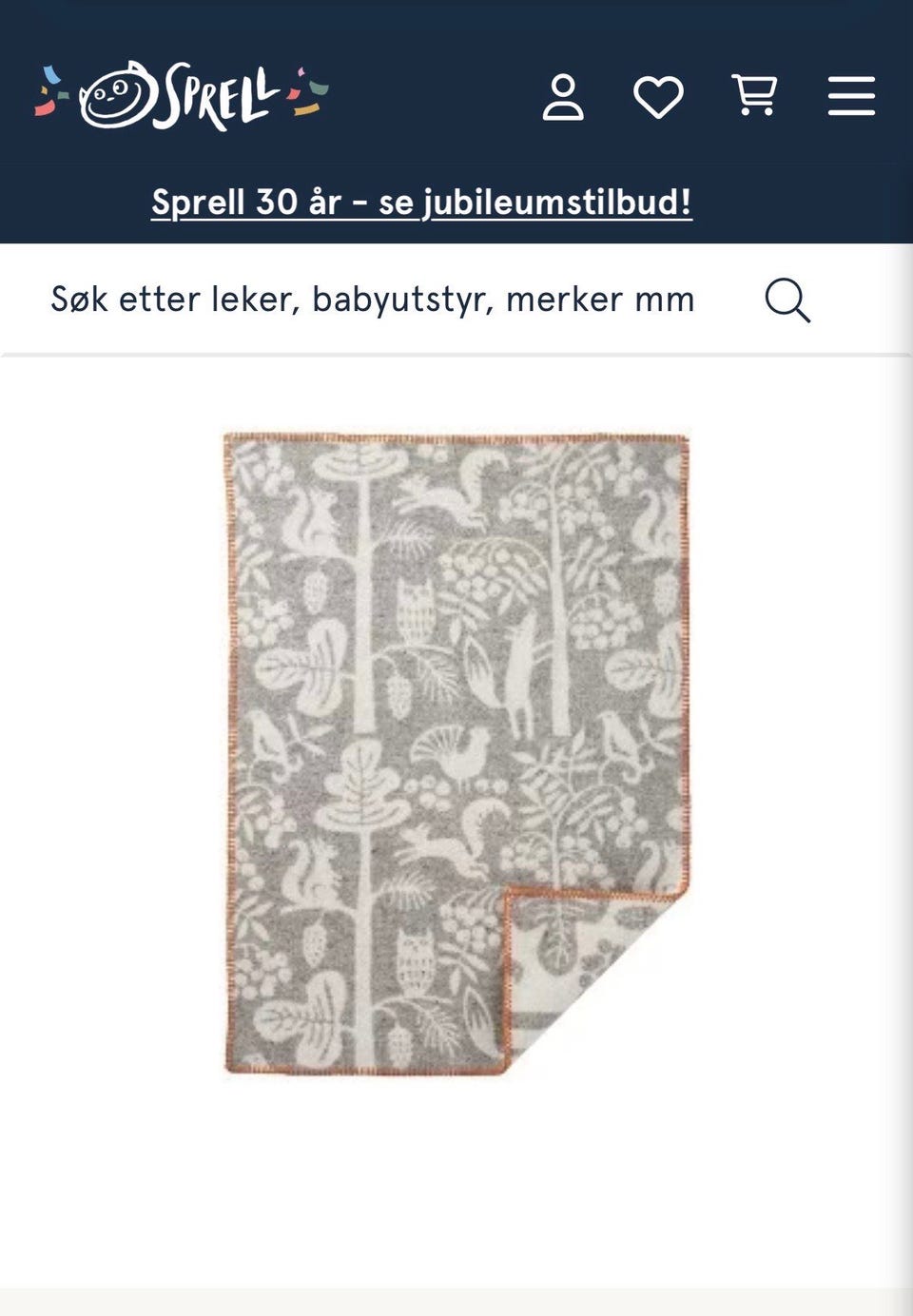Click the search magnifier icon
Screen dimensions: 913x1316
(789, 300)
